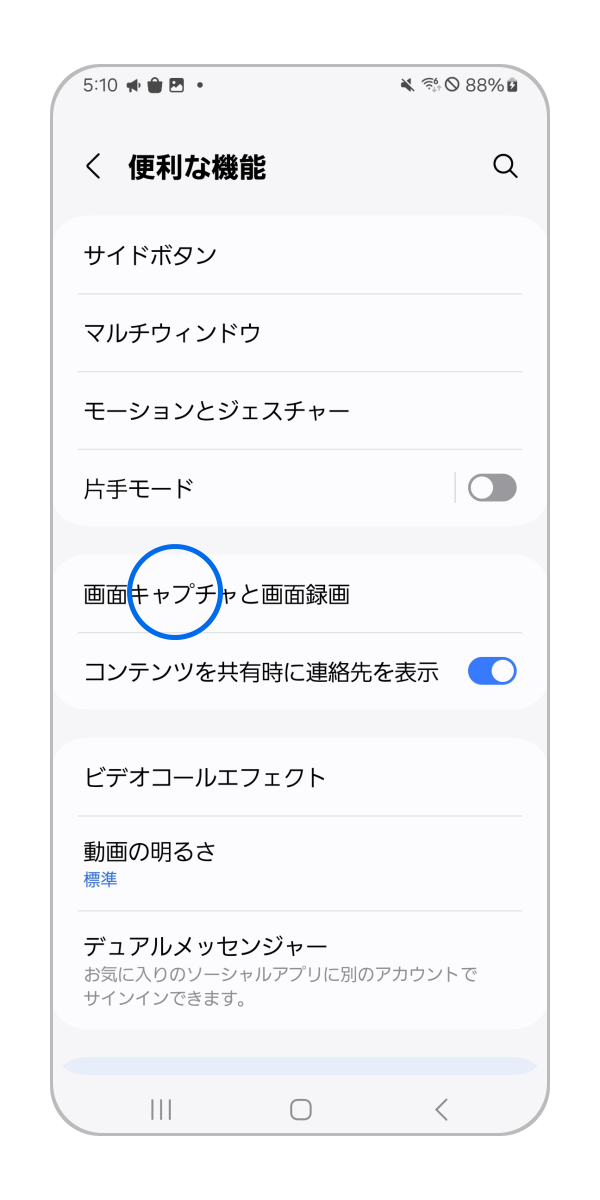Image resolution: width=600 pixels, height=1200 pixels.
Task: Enable the 片手モード switch
Action: [x=492, y=488]
